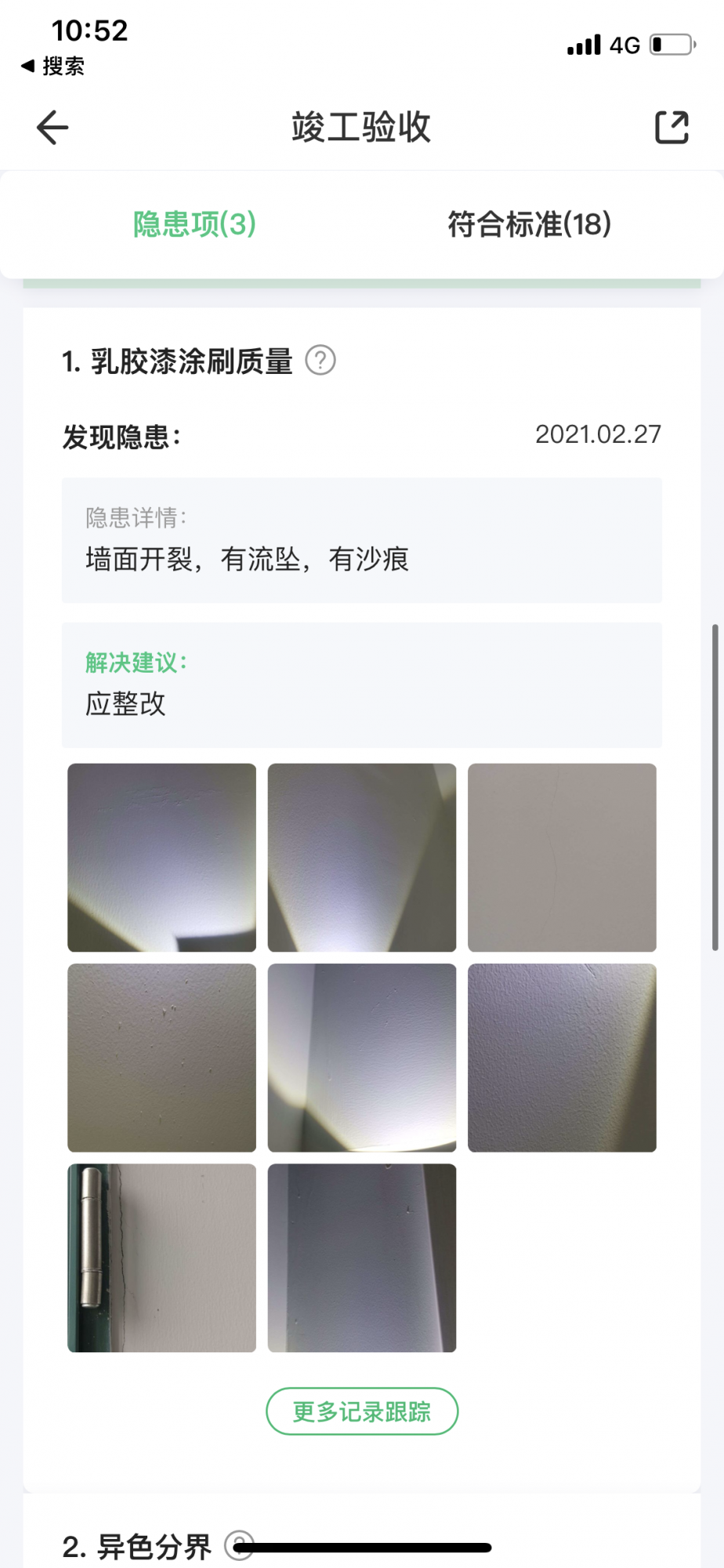Open help icon beside 乳胶漆涂刷质量

tap(320, 361)
